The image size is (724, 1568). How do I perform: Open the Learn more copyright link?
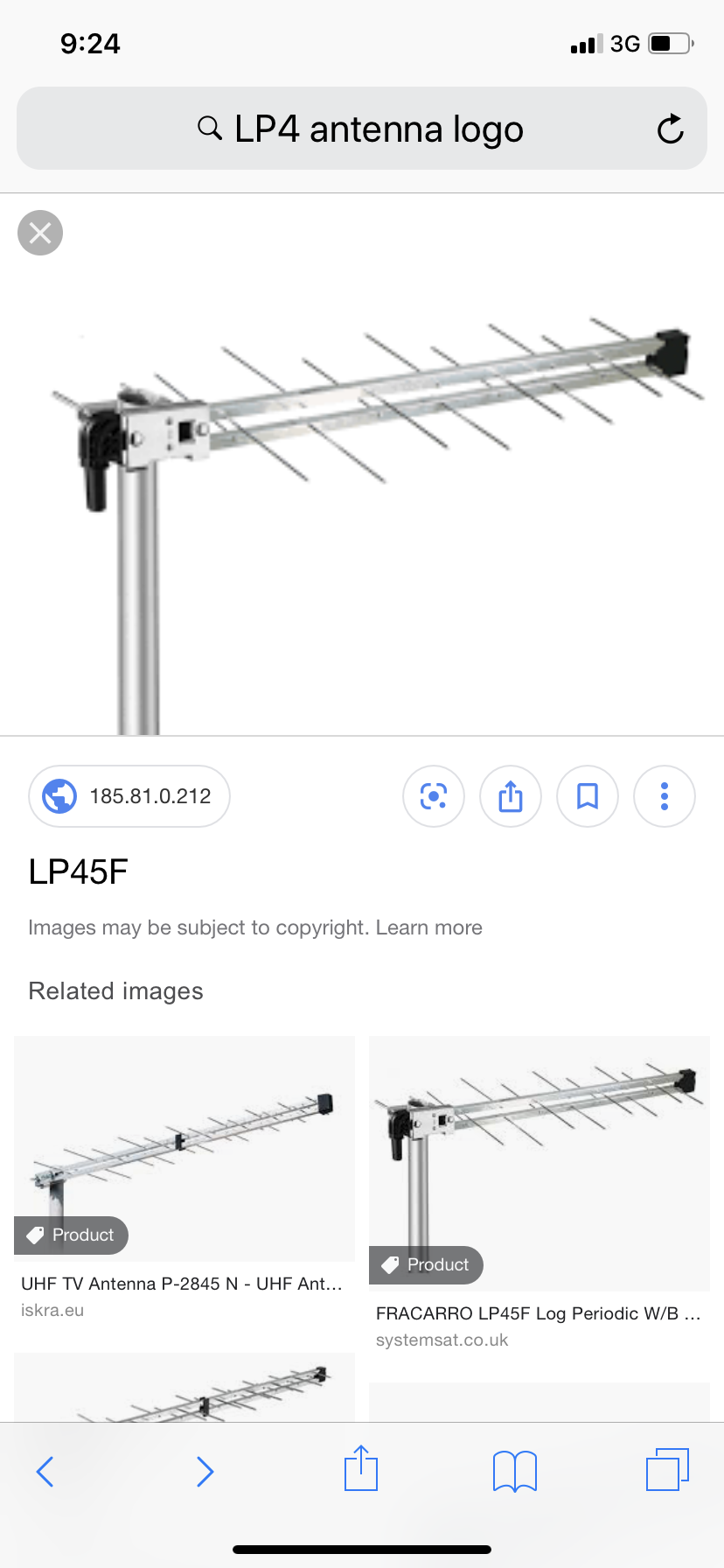(428, 927)
